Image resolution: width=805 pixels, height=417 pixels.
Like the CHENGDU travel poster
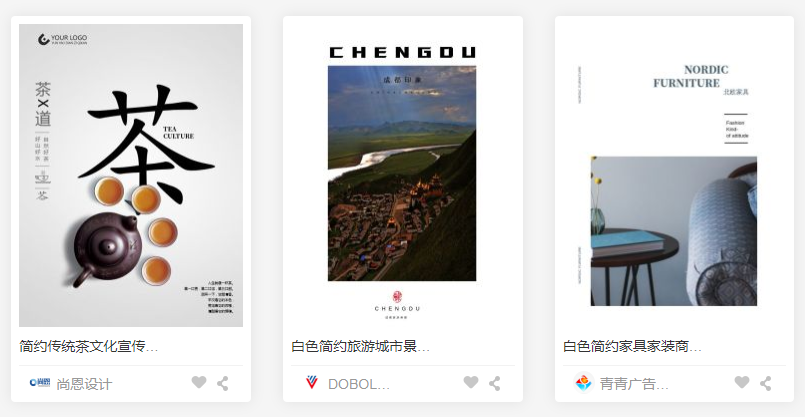pos(471,382)
